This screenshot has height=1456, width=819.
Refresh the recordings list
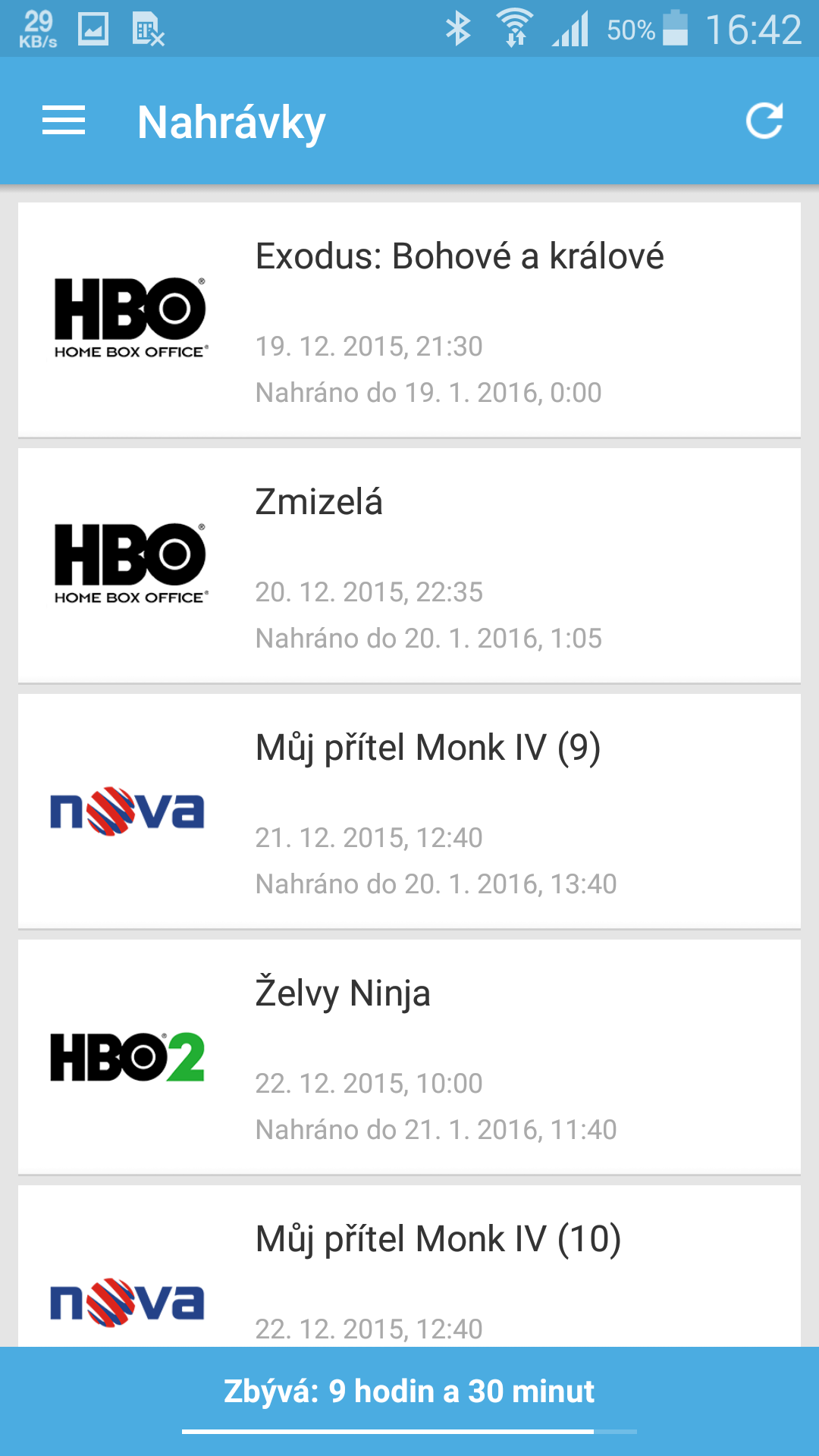pos(764,121)
